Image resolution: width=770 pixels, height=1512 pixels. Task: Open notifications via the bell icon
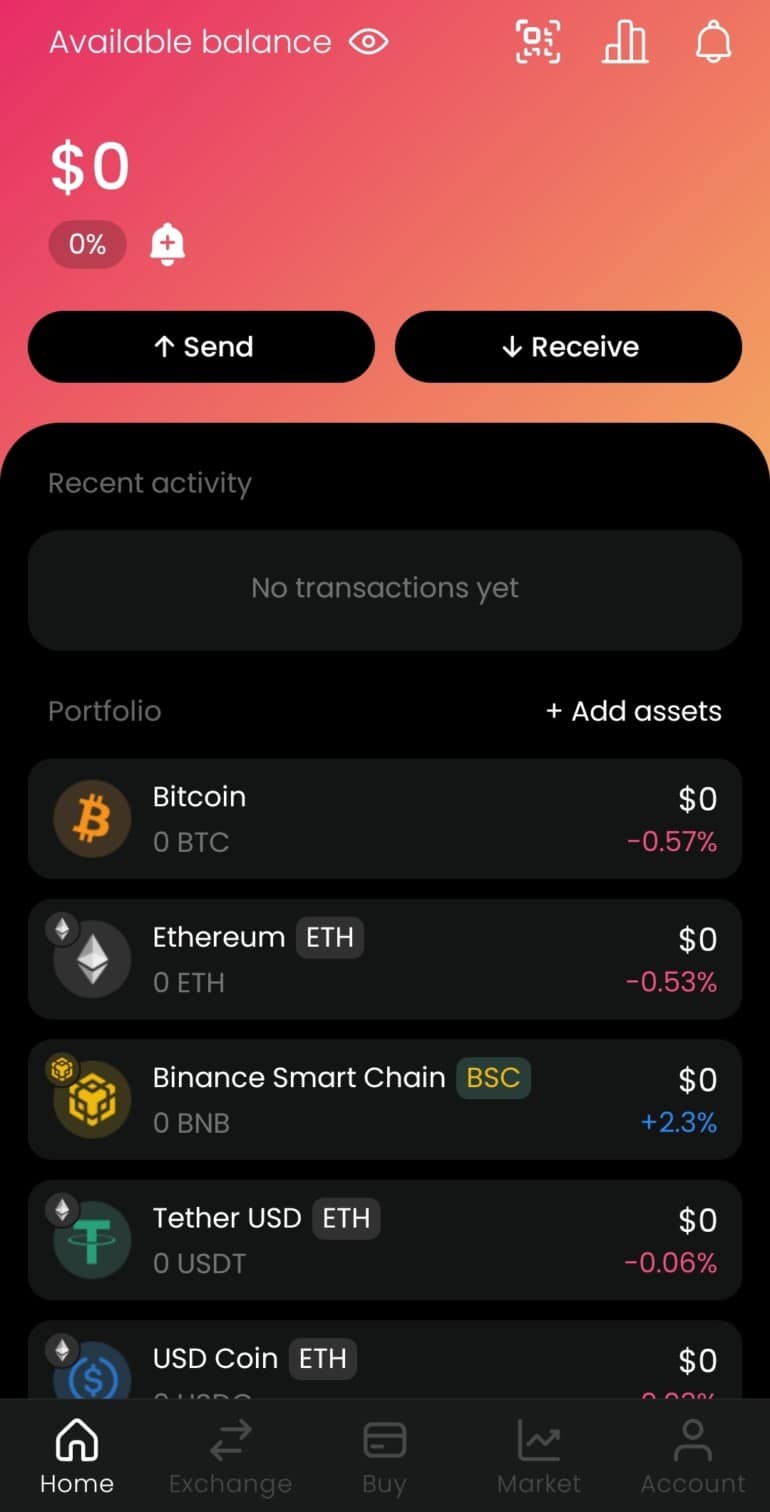click(x=713, y=41)
